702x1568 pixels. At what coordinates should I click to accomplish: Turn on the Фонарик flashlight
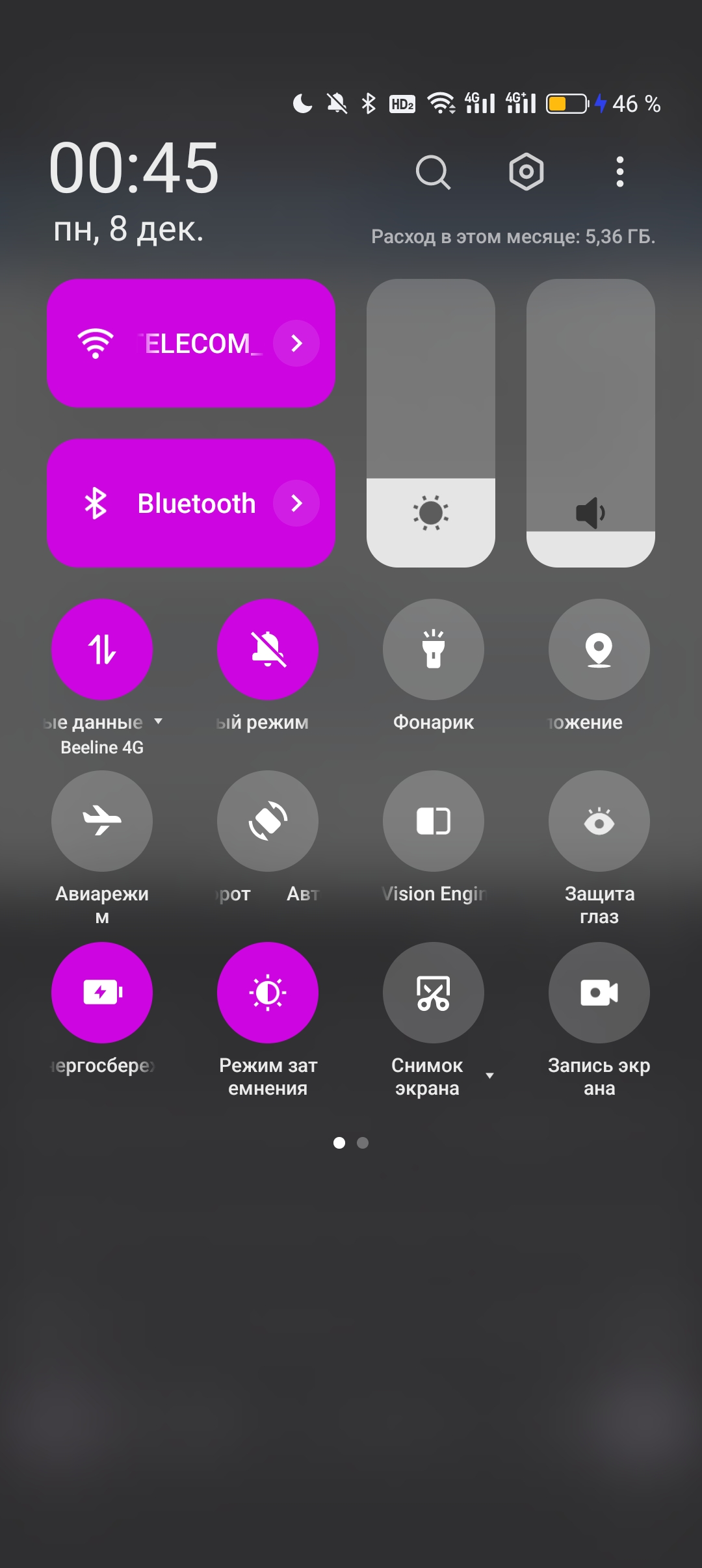[434, 649]
